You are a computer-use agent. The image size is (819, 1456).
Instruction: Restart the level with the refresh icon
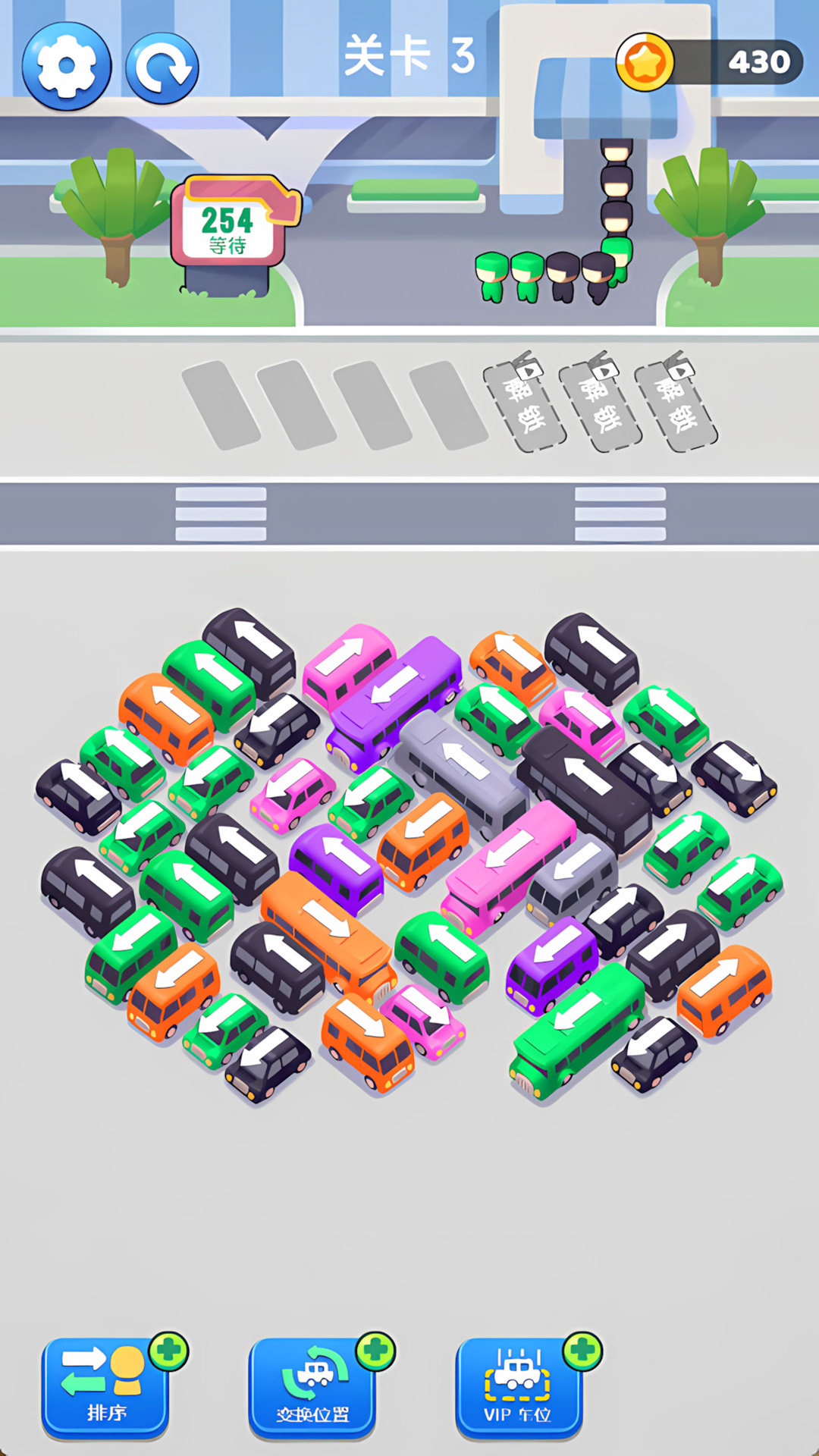tap(162, 68)
